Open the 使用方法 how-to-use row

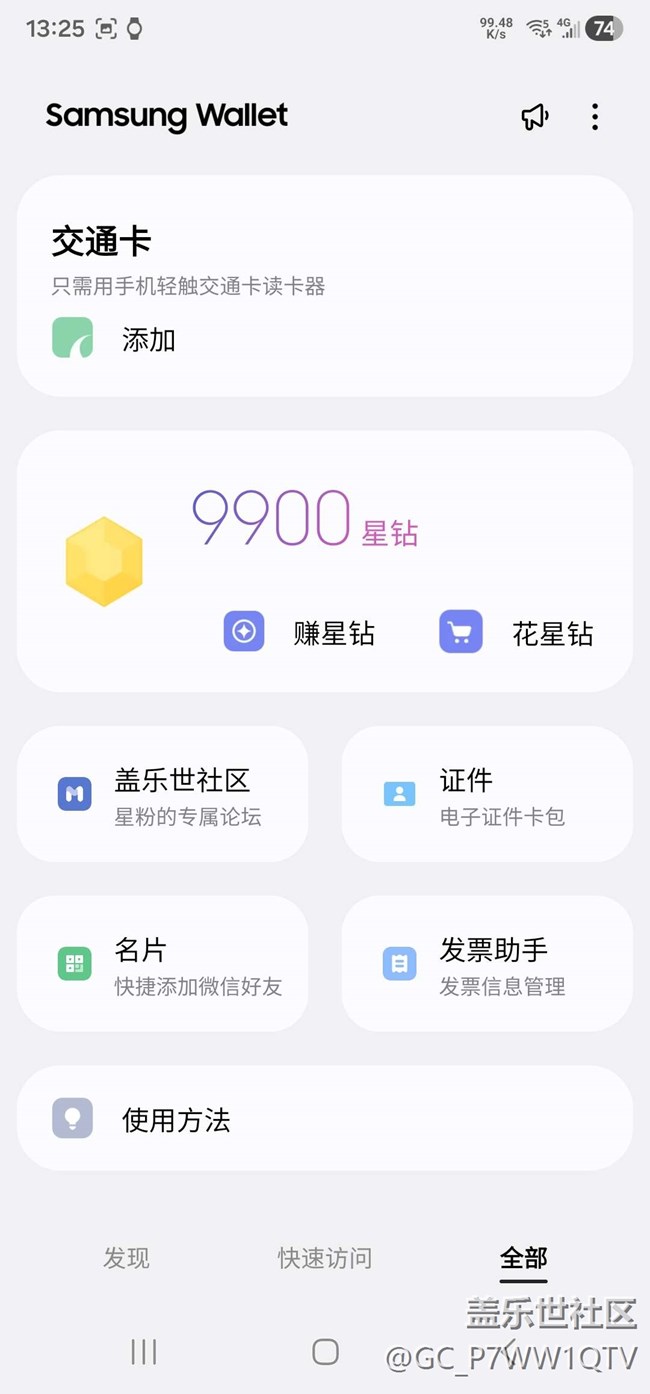coord(325,1118)
